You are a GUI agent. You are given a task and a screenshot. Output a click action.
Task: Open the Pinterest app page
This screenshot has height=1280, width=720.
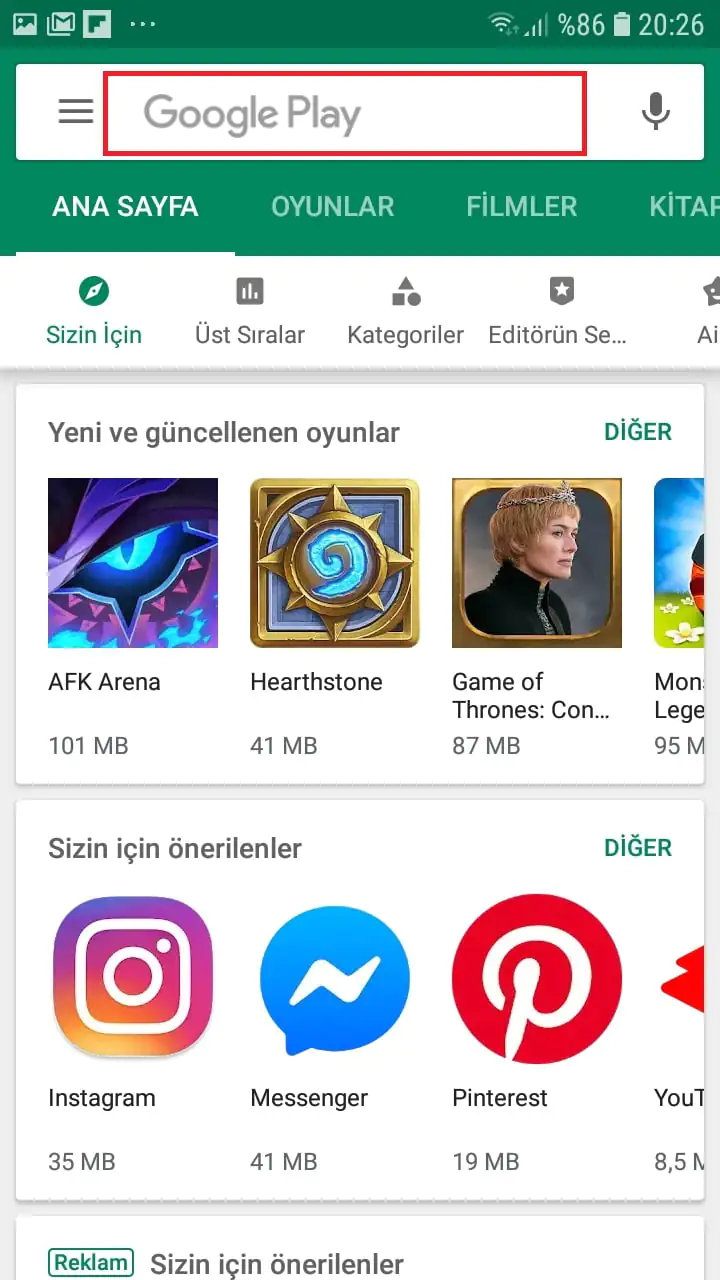[537, 978]
